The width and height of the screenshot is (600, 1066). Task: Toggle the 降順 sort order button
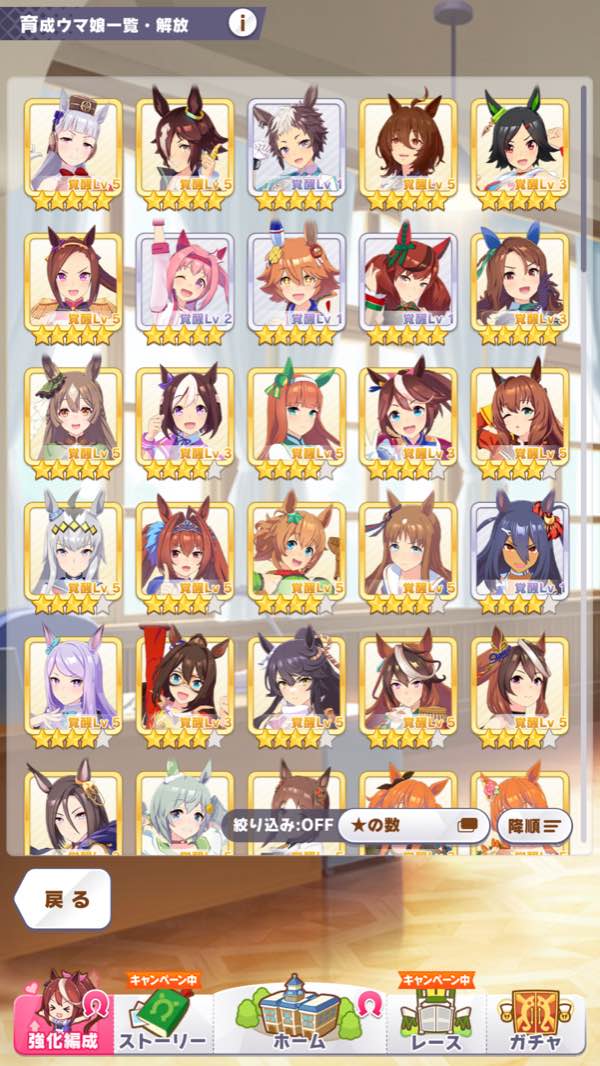[534, 825]
